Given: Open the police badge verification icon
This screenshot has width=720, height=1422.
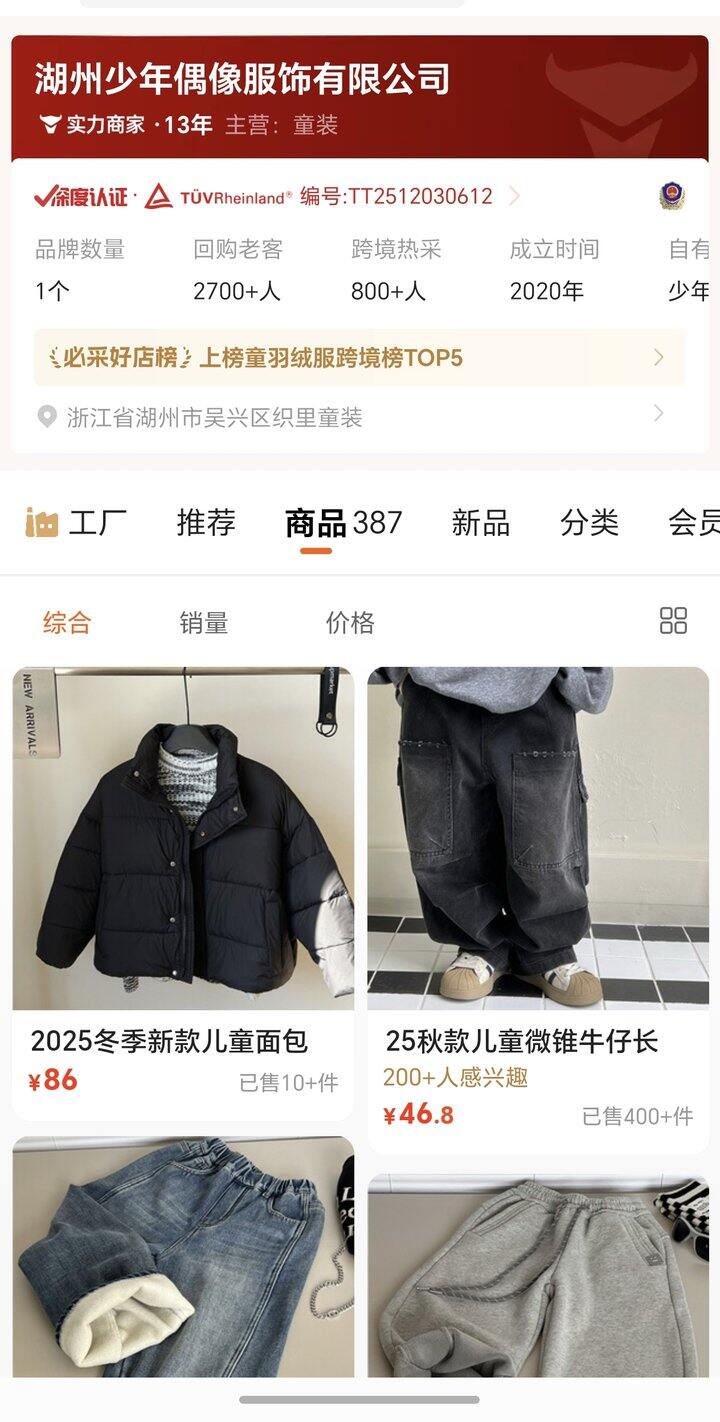Looking at the screenshot, I should 672,196.
